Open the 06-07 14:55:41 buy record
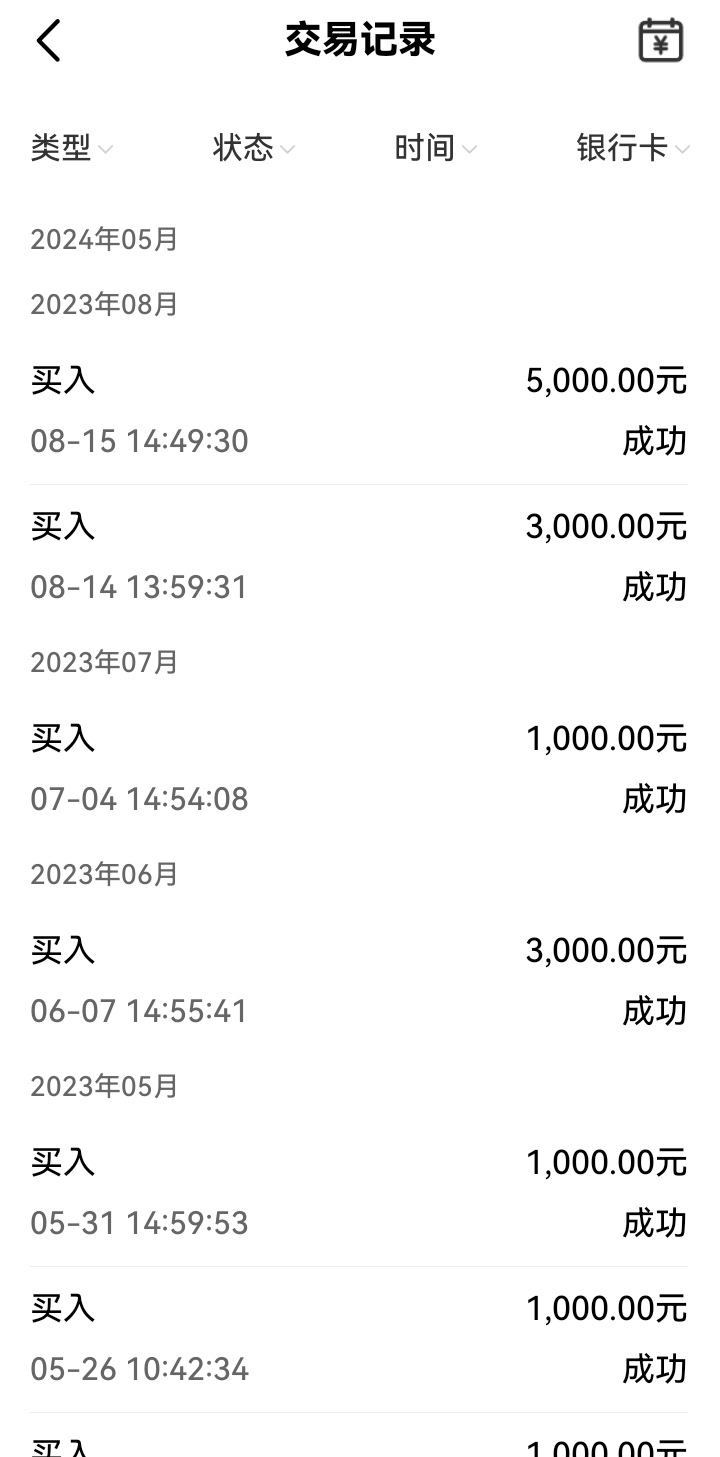Screen dimensions: 720x1457 359,980
